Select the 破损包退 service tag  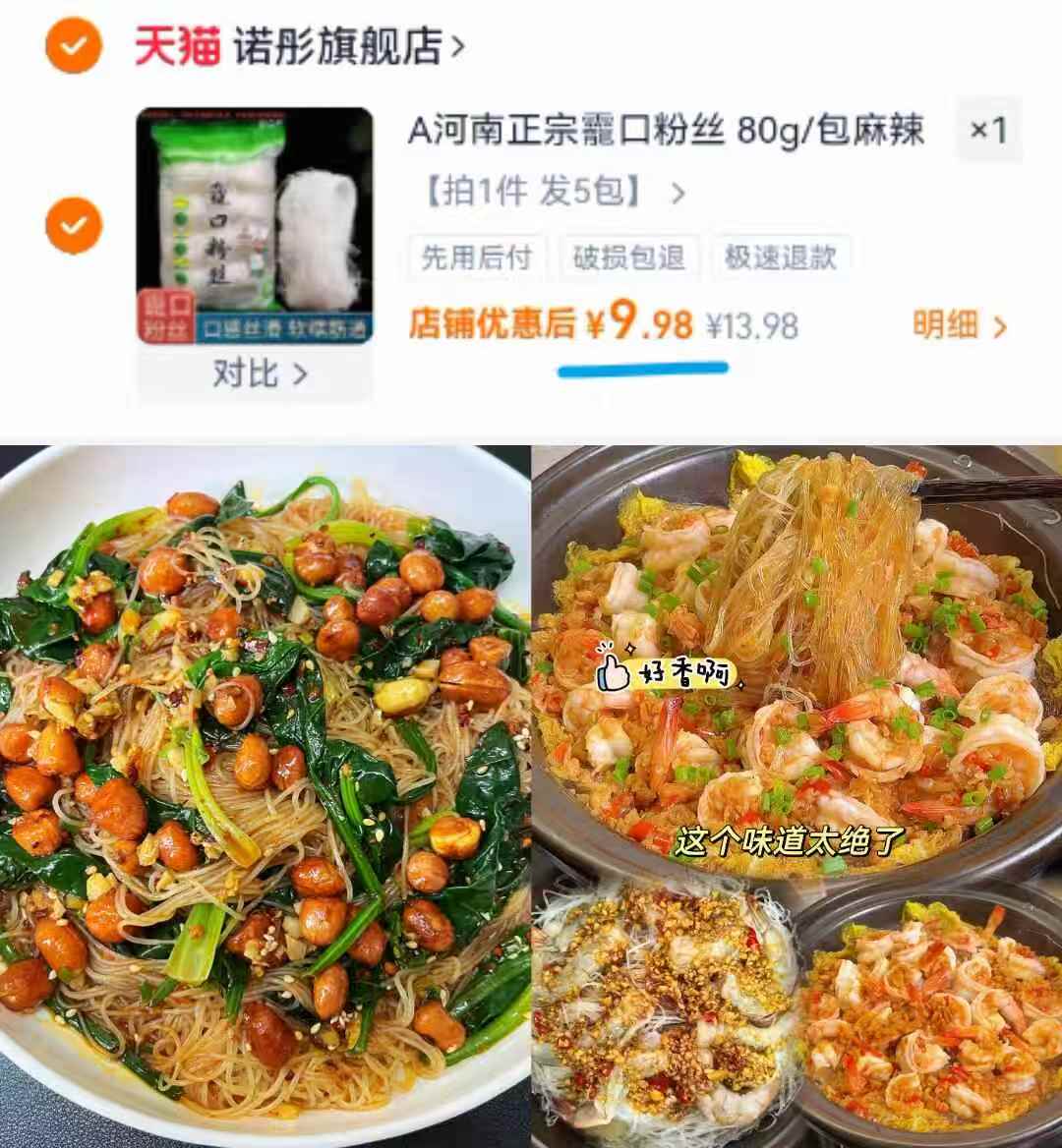click(629, 258)
